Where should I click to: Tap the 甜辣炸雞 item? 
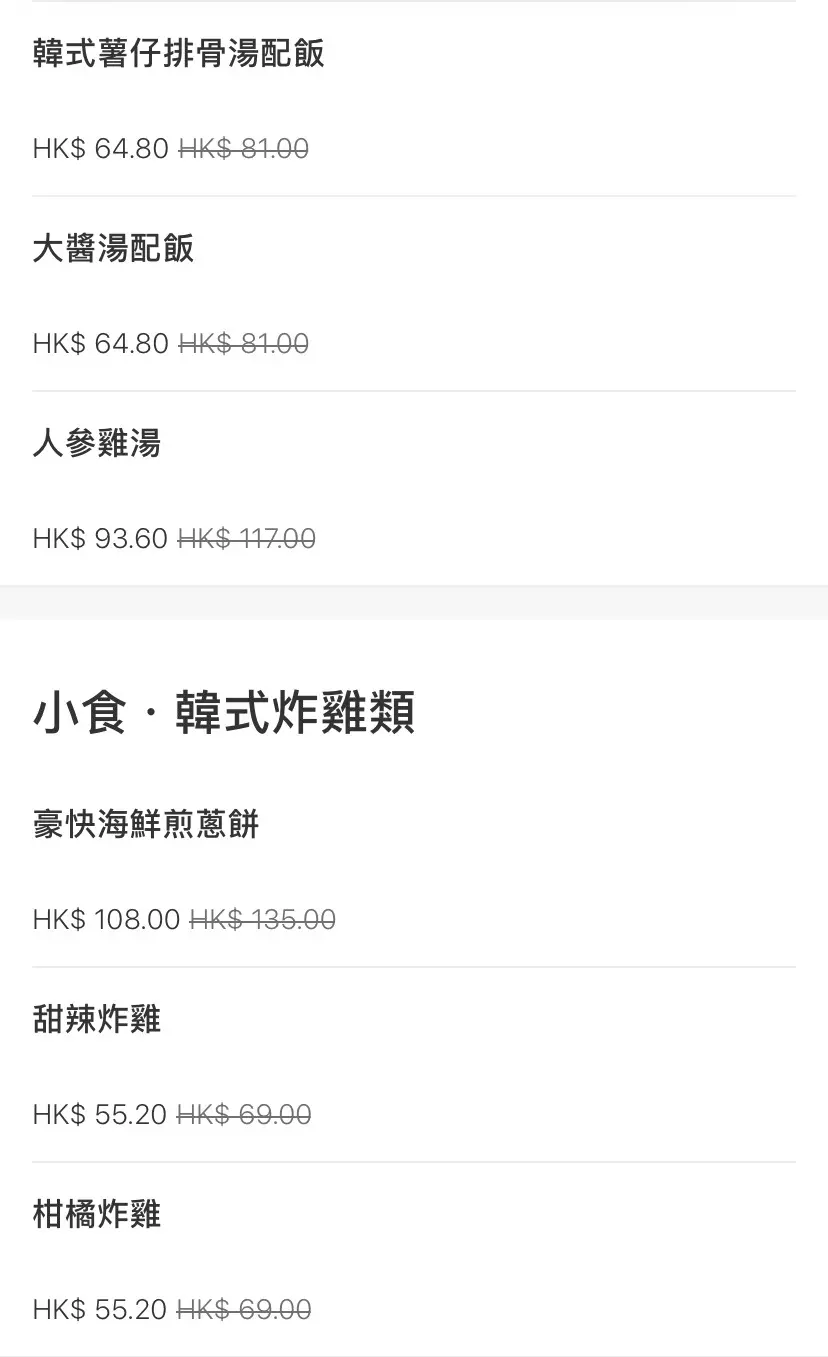97,1020
